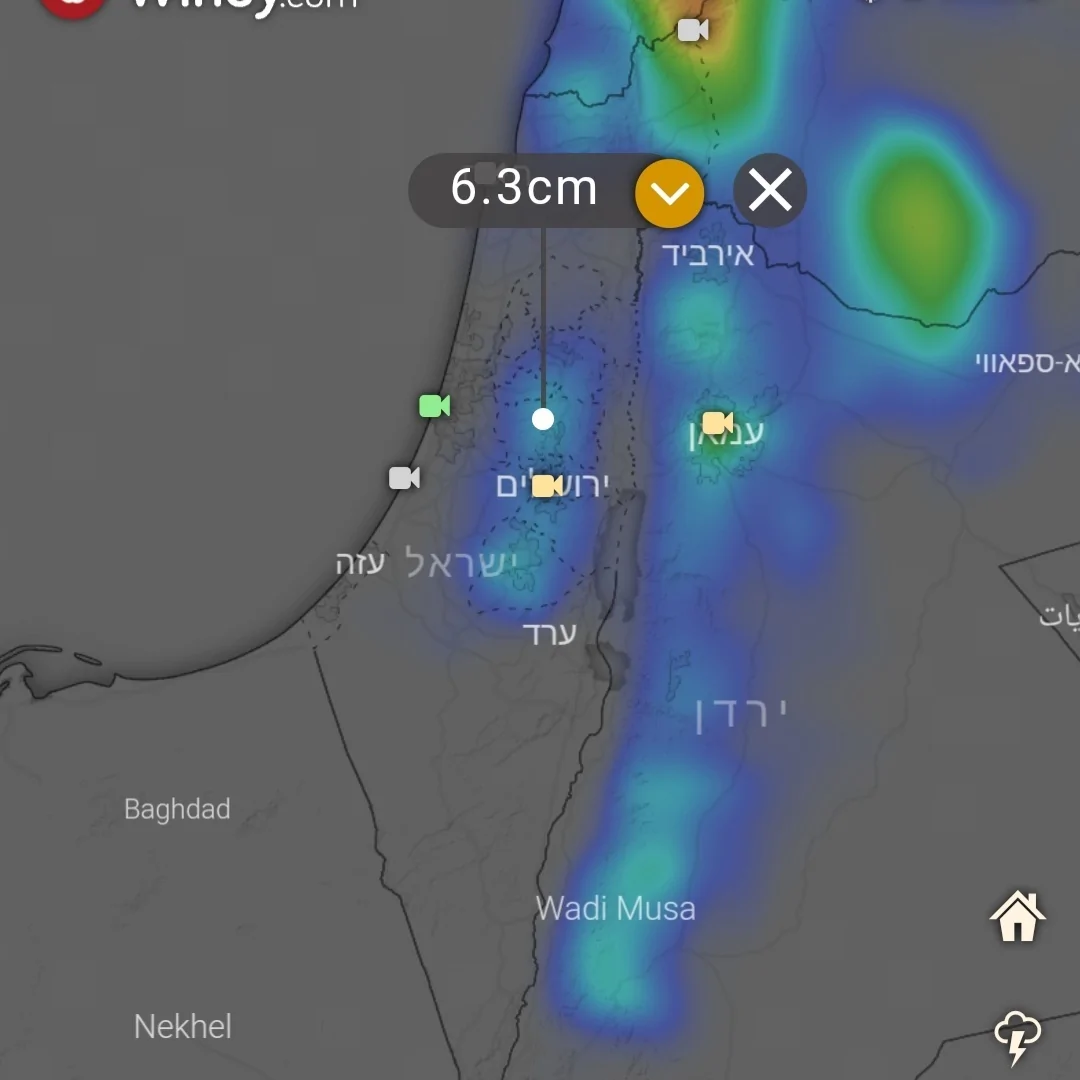Close the 6.3cm location picker
This screenshot has height=1080, width=1080.
point(770,190)
